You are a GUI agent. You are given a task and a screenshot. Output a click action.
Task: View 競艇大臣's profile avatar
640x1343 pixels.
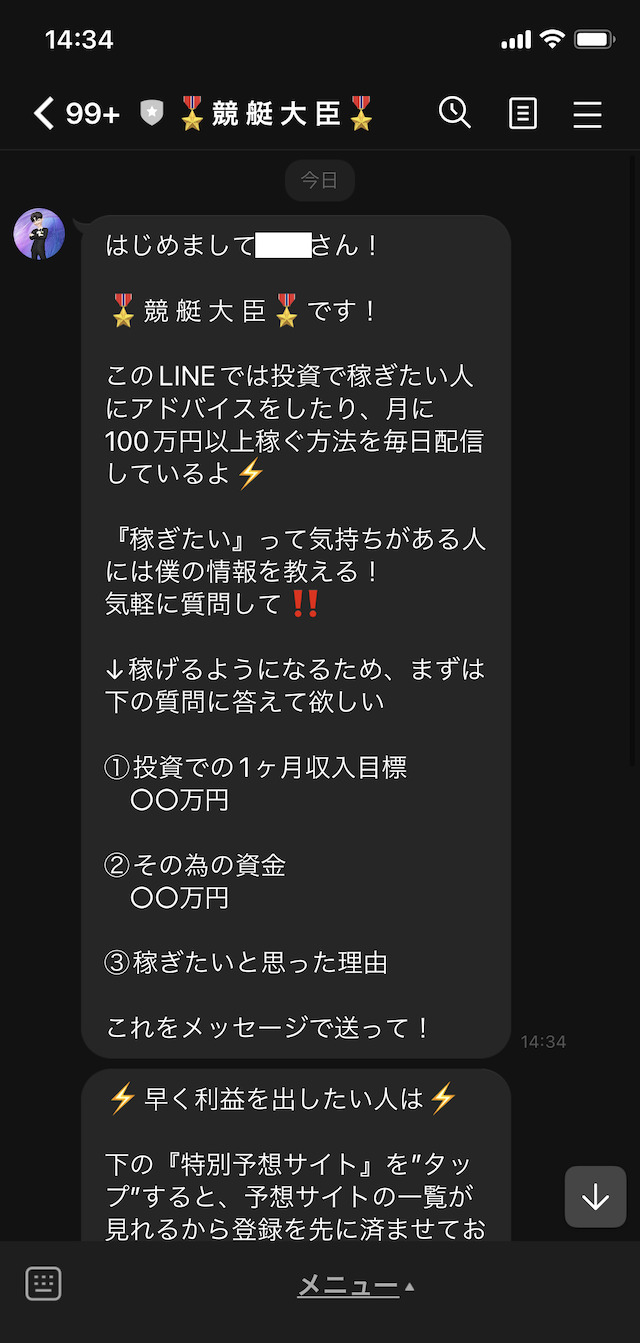point(39,235)
